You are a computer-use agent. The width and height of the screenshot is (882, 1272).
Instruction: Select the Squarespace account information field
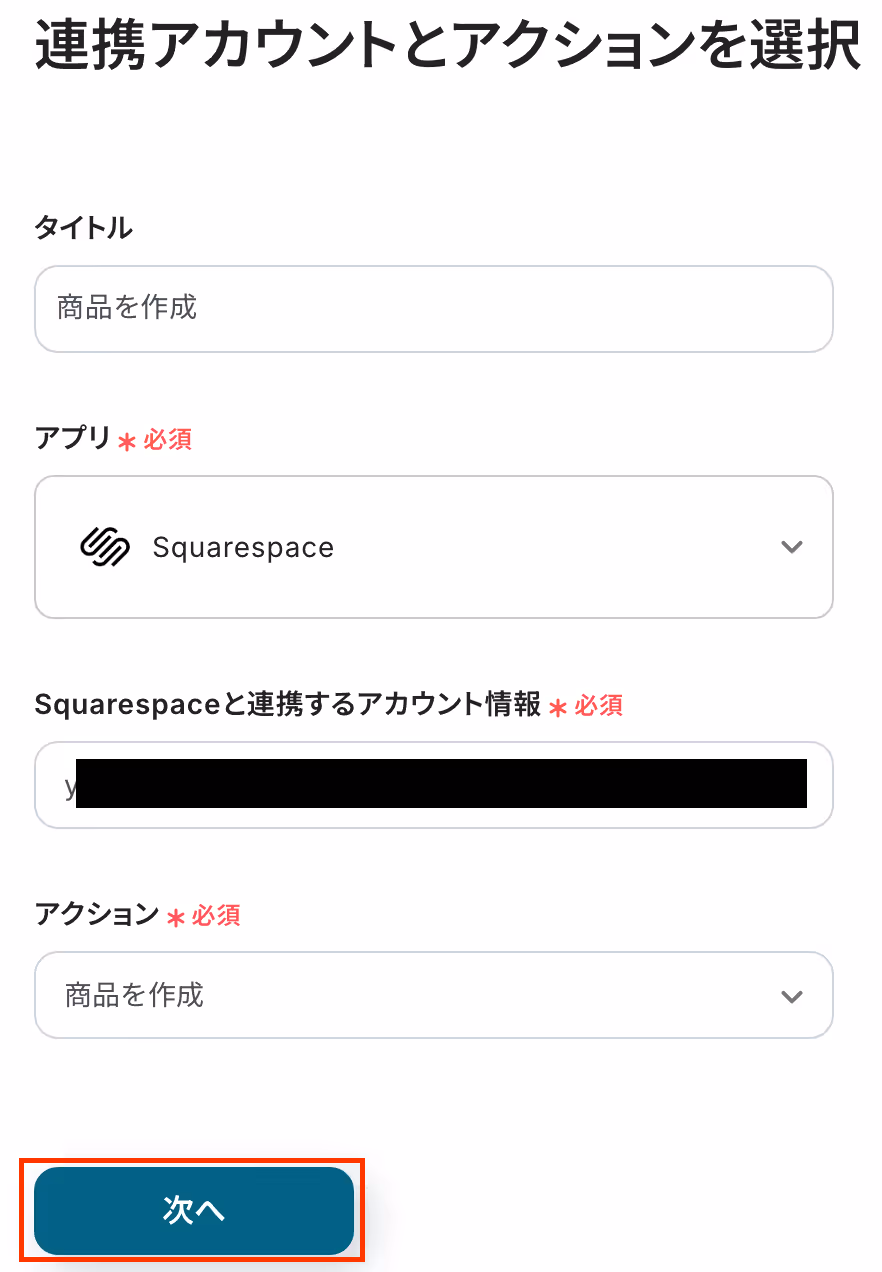[434, 785]
